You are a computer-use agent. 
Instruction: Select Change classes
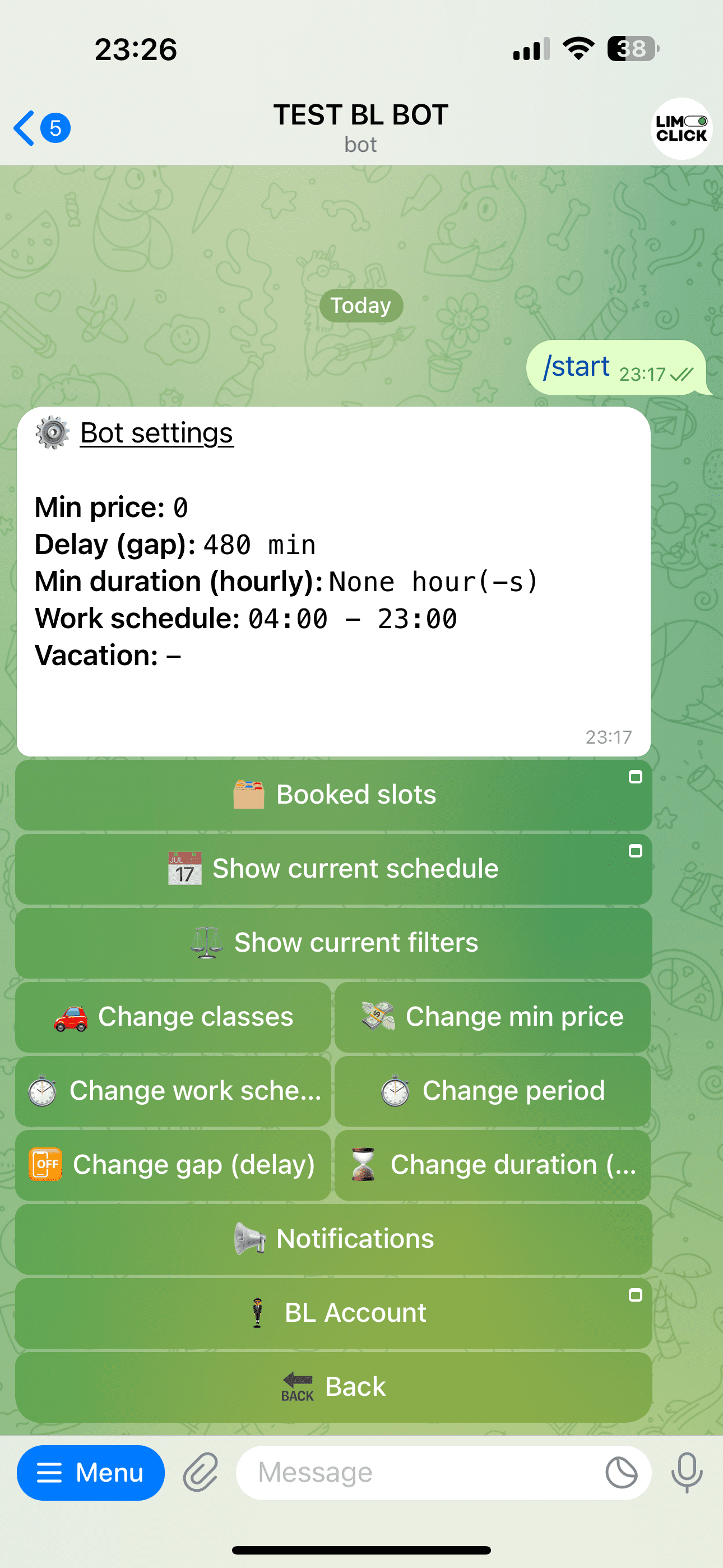click(x=173, y=1017)
